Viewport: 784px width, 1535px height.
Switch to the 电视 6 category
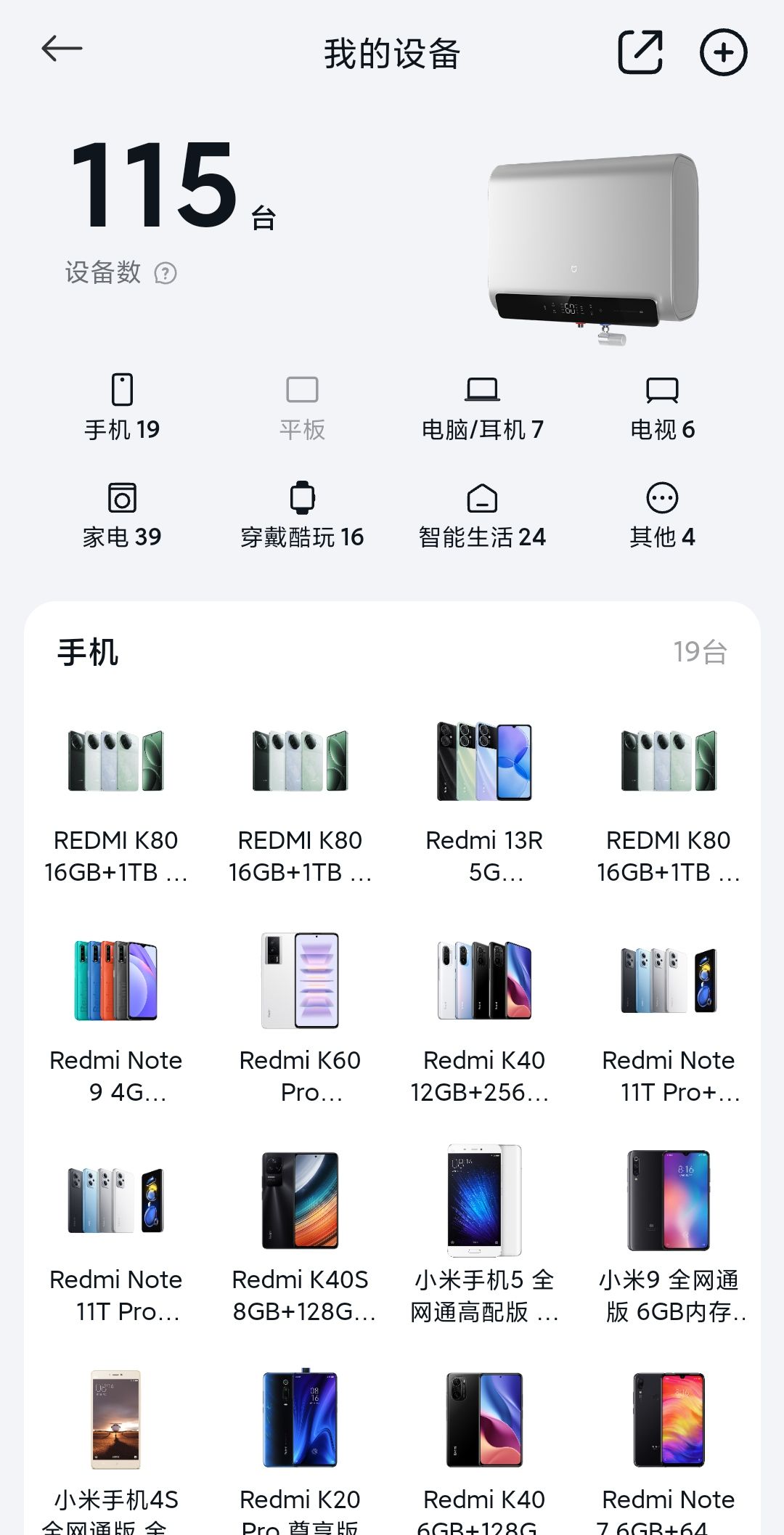[x=662, y=407]
